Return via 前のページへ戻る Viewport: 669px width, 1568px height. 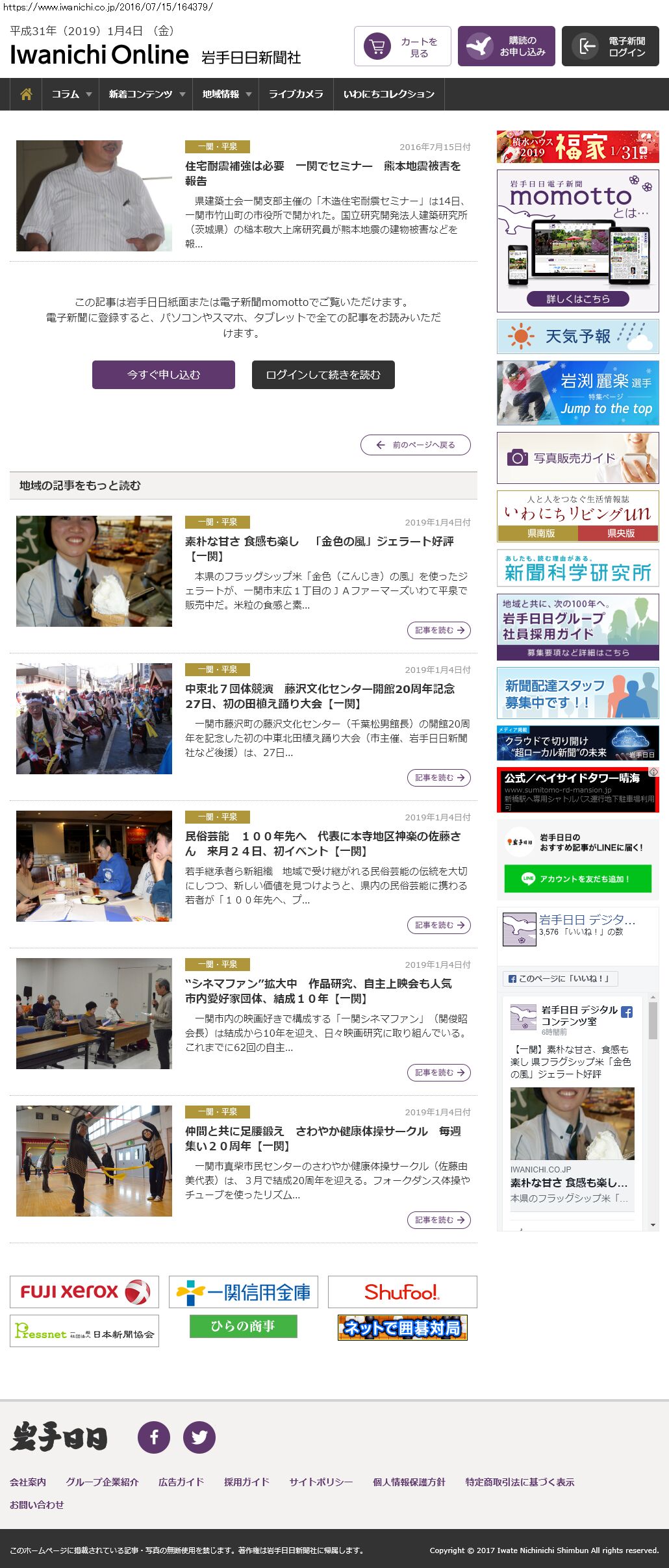pyautogui.click(x=416, y=445)
